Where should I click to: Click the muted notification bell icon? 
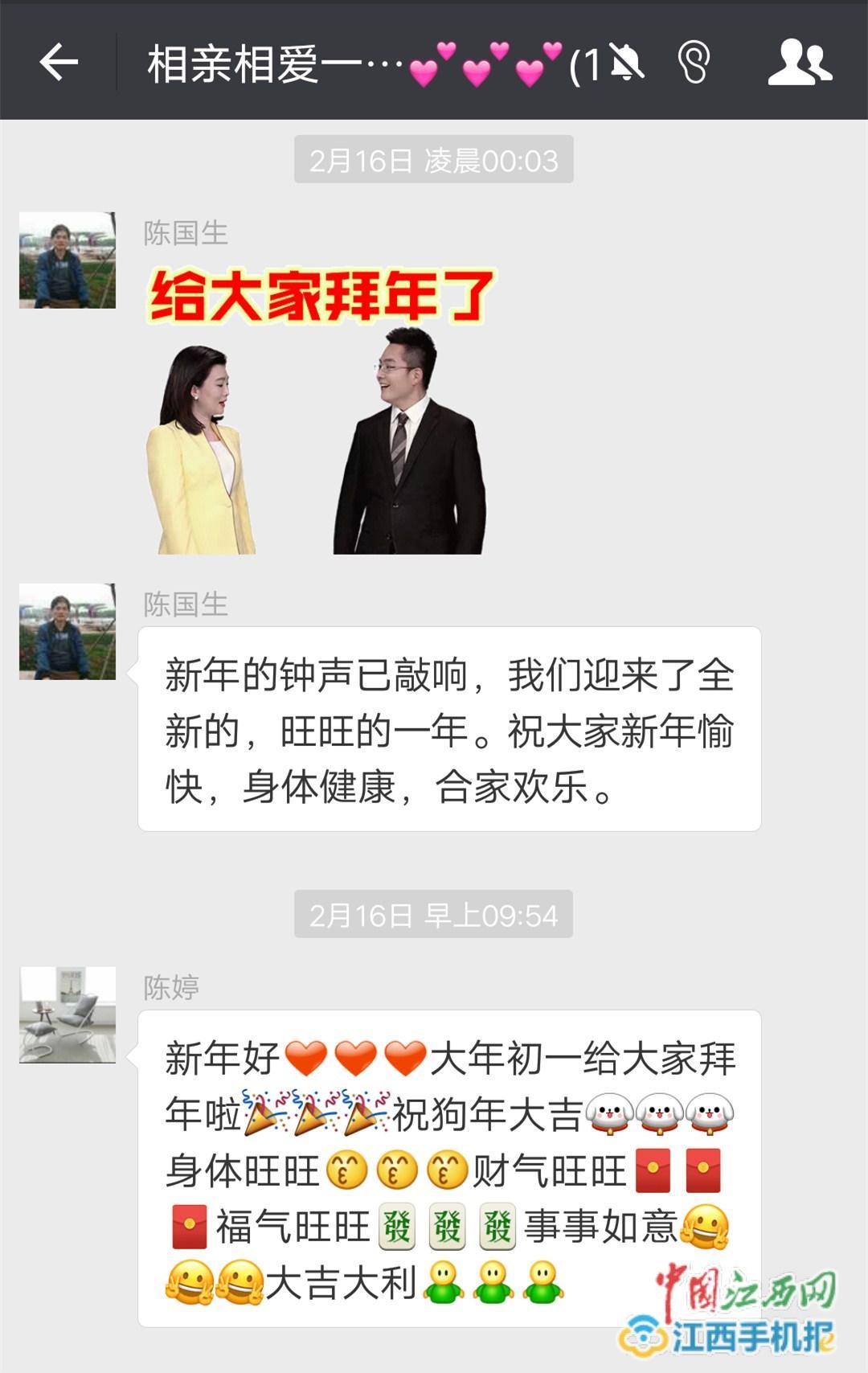click(628, 63)
